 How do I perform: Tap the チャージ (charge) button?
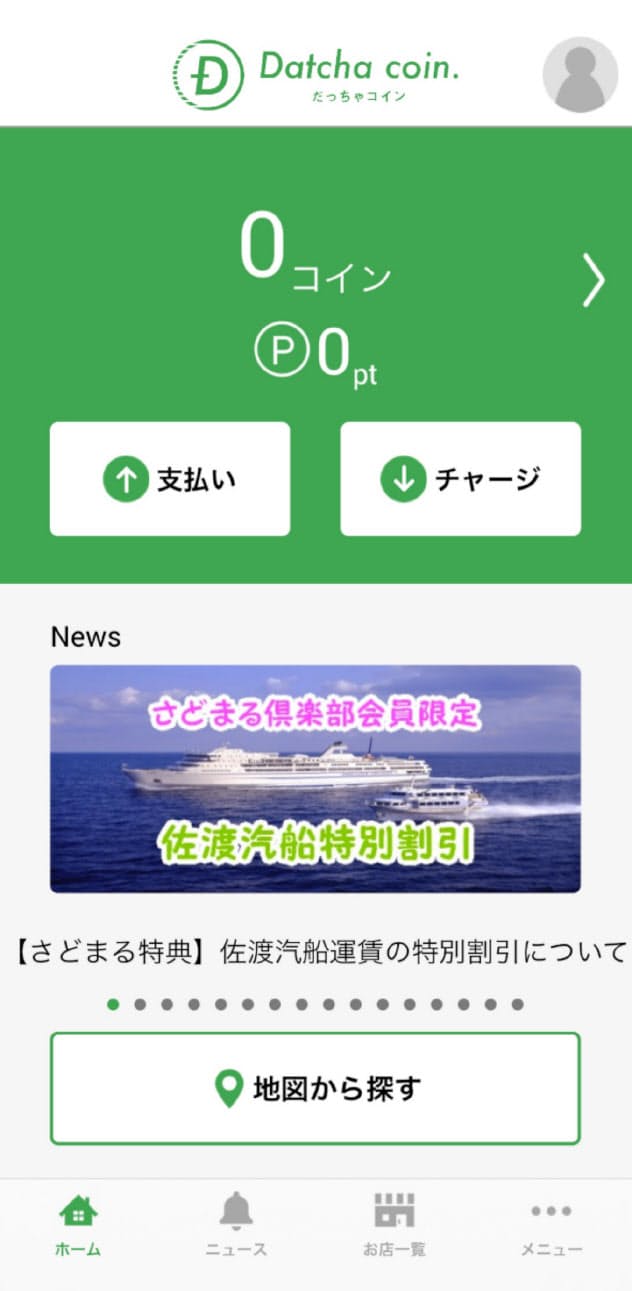tap(460, 479)
